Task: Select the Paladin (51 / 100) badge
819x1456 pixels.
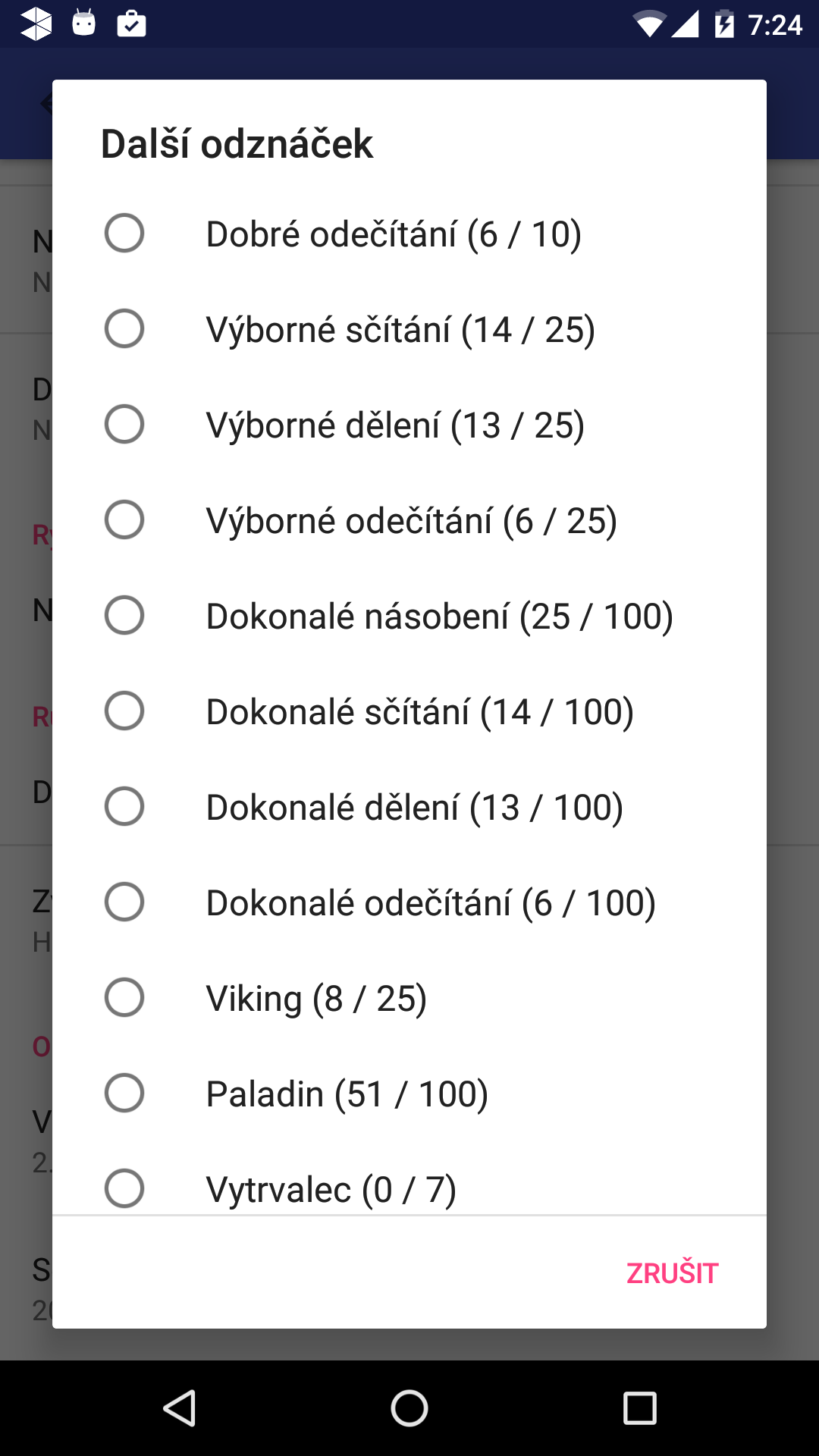Action: pos(409,1094)
